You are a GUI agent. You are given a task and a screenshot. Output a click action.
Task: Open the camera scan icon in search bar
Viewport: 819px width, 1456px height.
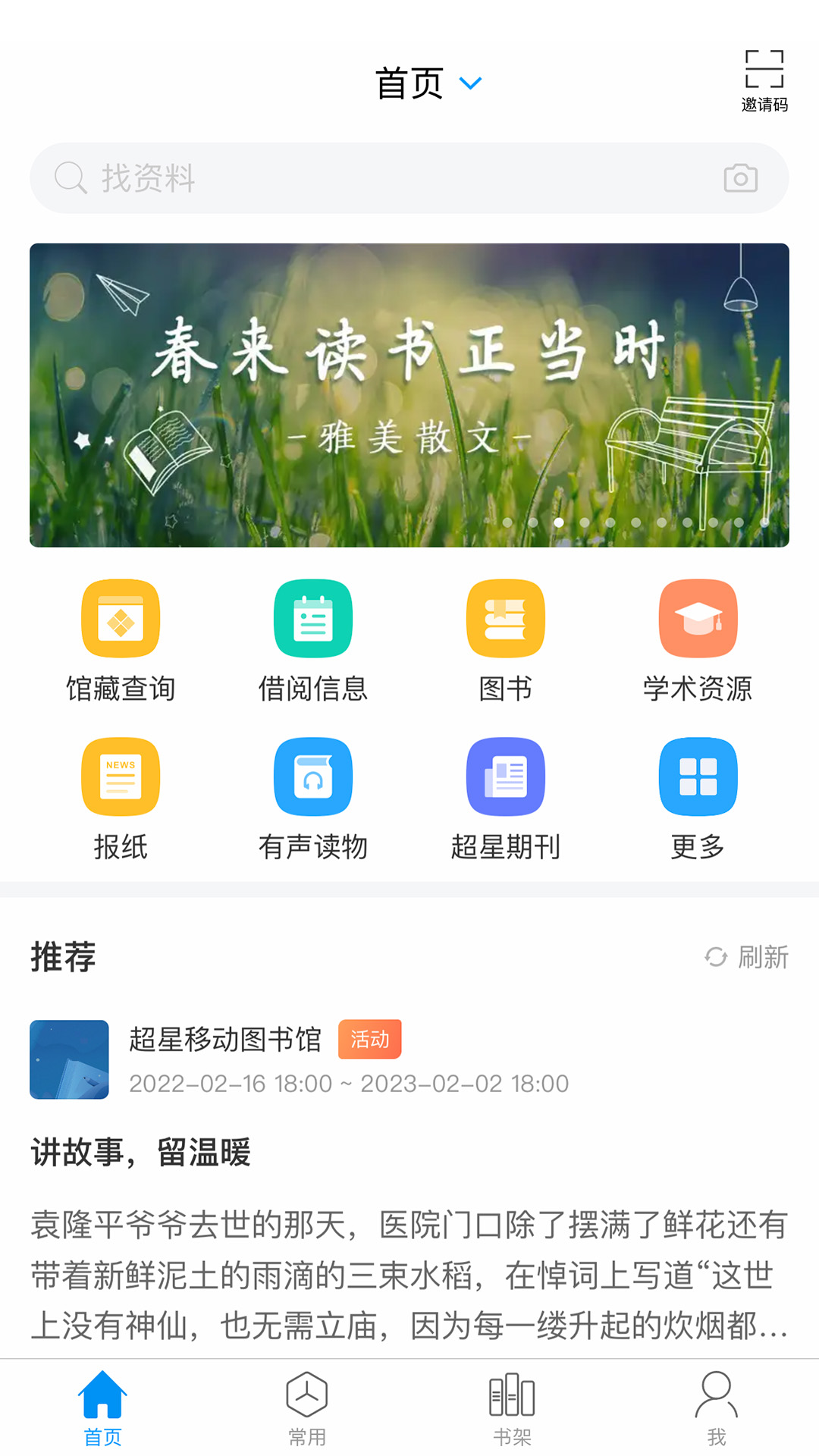pos(741,178)
